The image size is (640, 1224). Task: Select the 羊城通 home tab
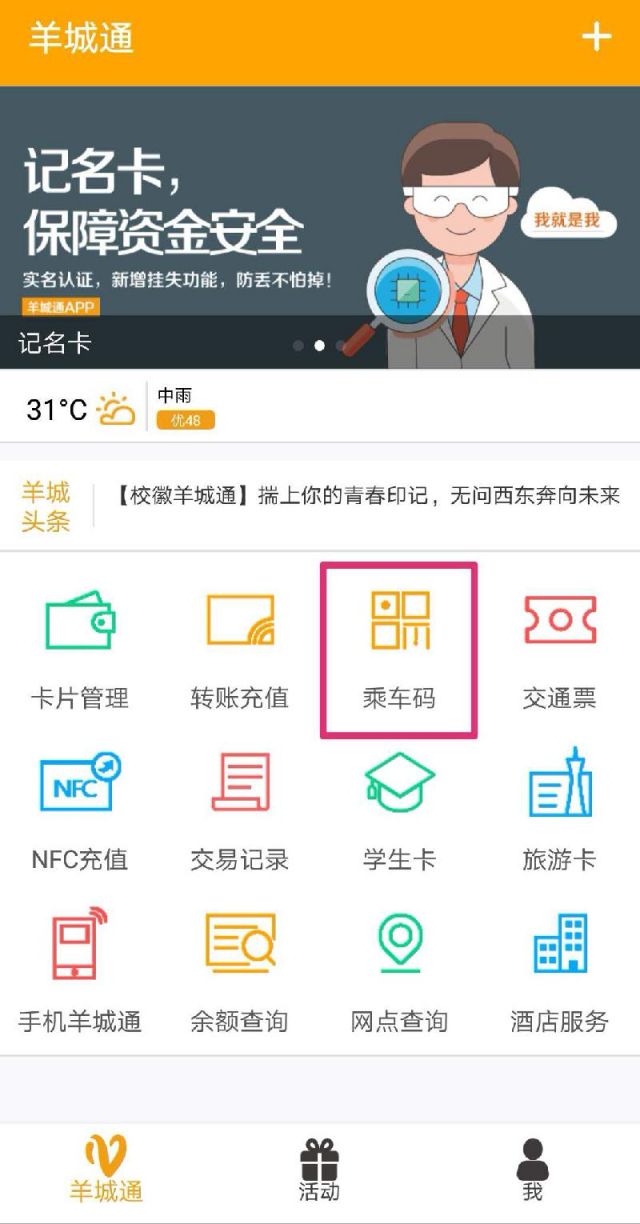(106, 1171)
